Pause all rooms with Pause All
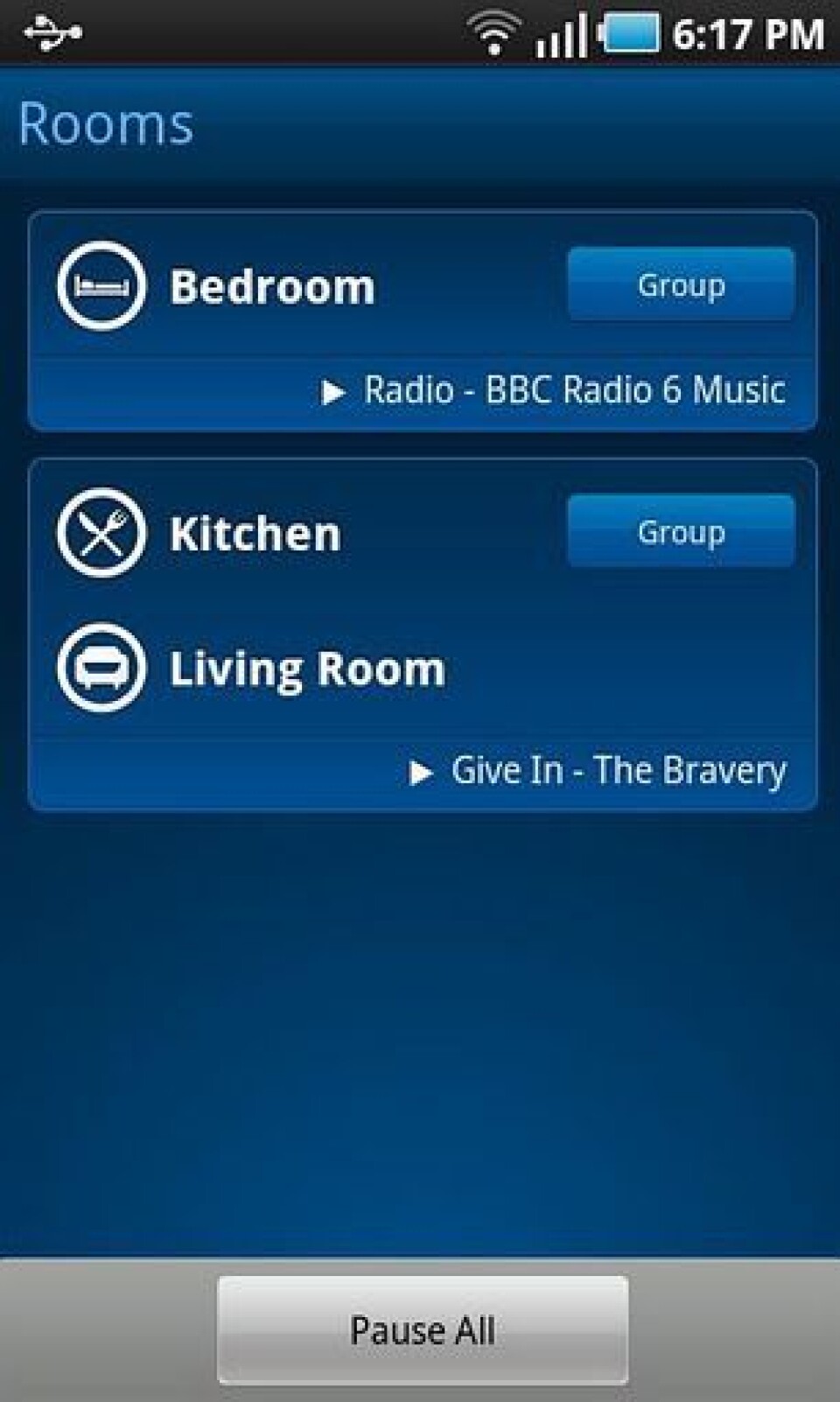This screenshot has height=1402, width=840. pos(423,1329)
